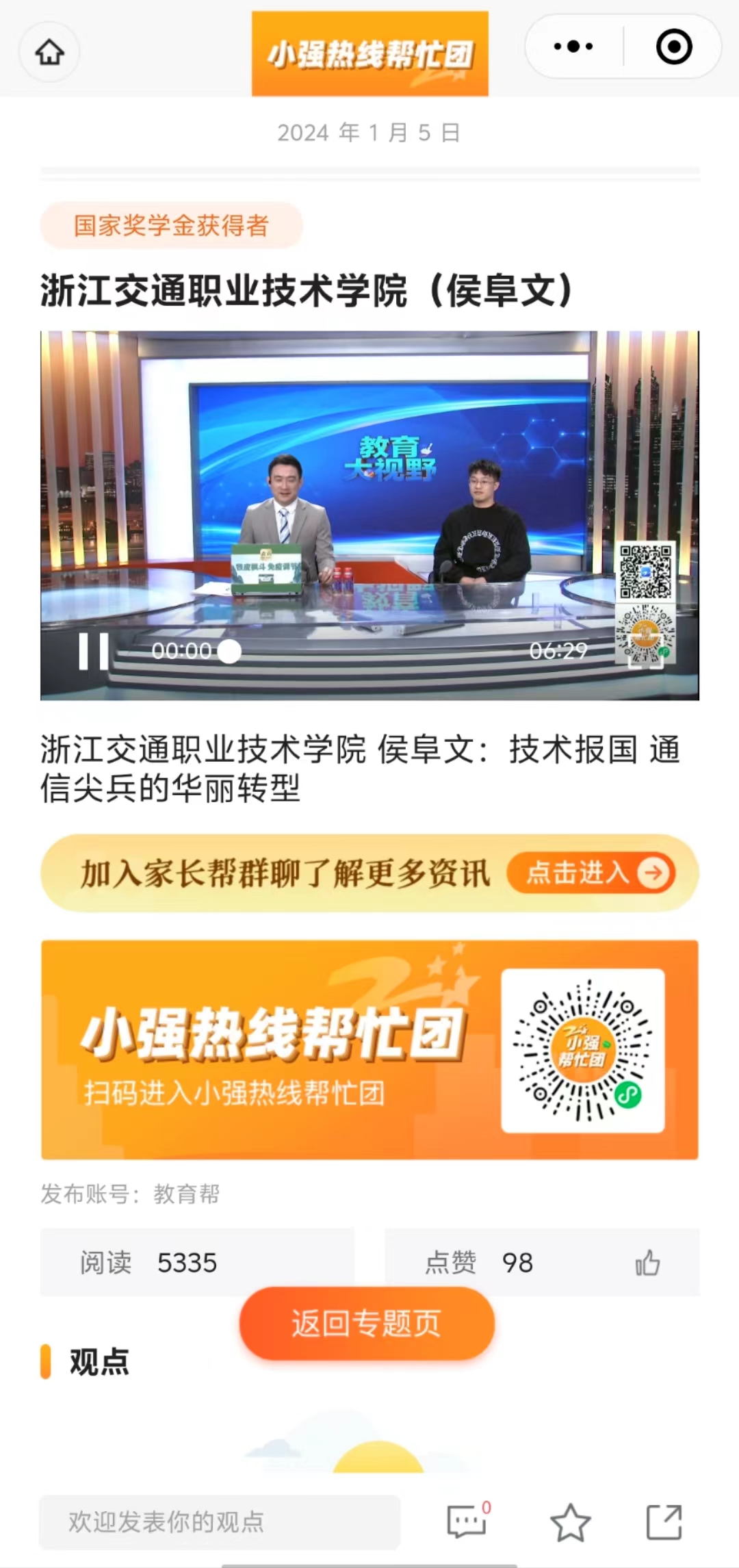This screenshot has width=739, height=1568.
Task: Open the comments icon
Action: pyautogui.click(x=467, y=1521)
